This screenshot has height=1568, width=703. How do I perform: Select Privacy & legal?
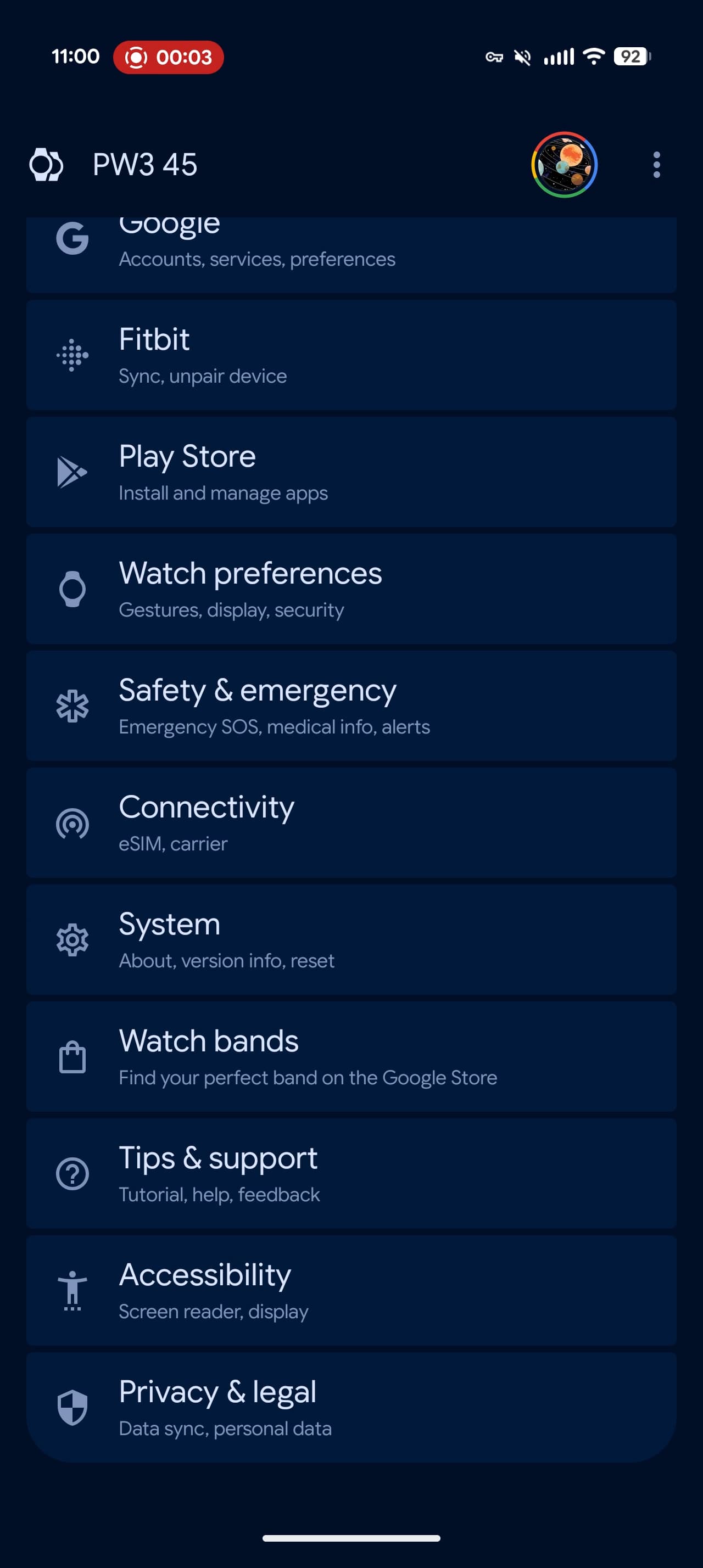(x=350, y=1407)
